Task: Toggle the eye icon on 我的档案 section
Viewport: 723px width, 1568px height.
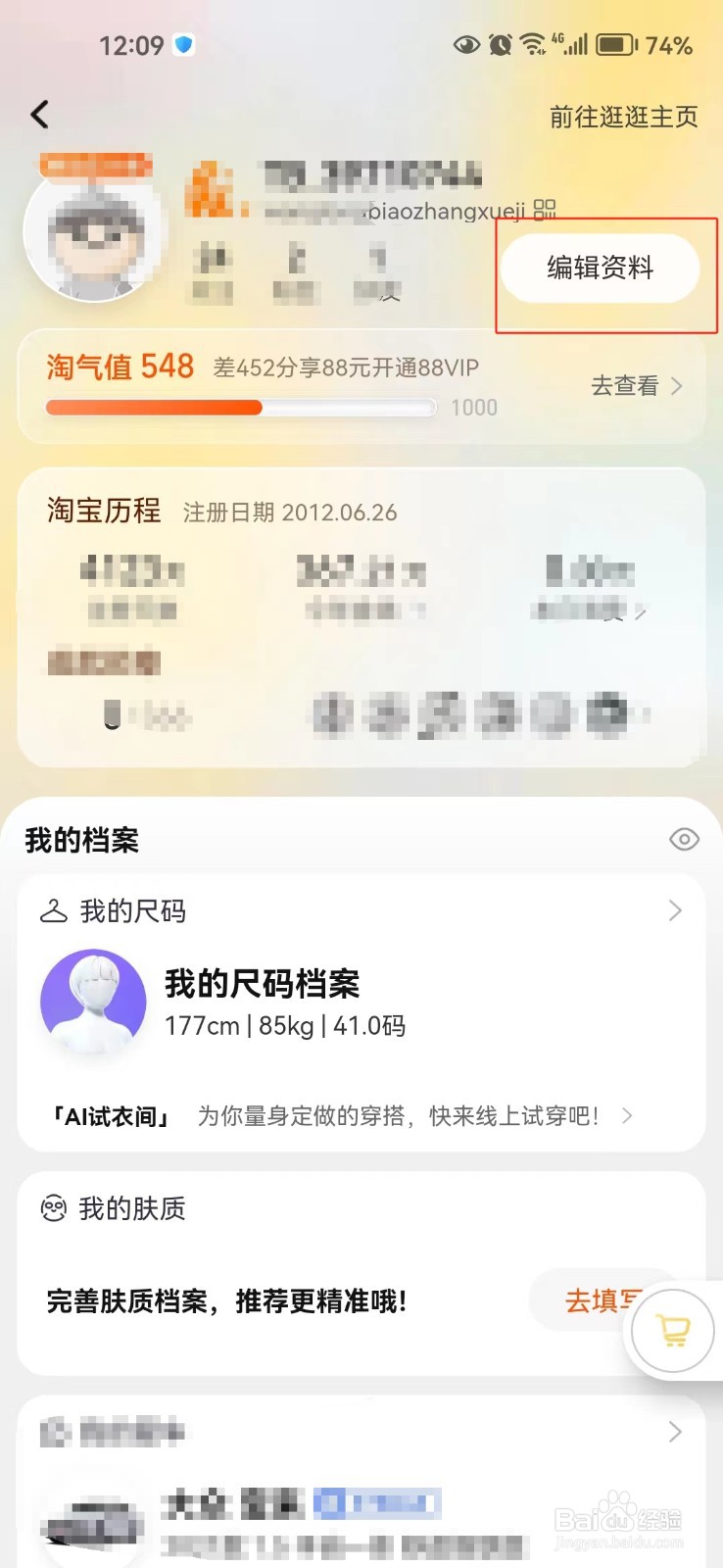Action: (683, 839)
